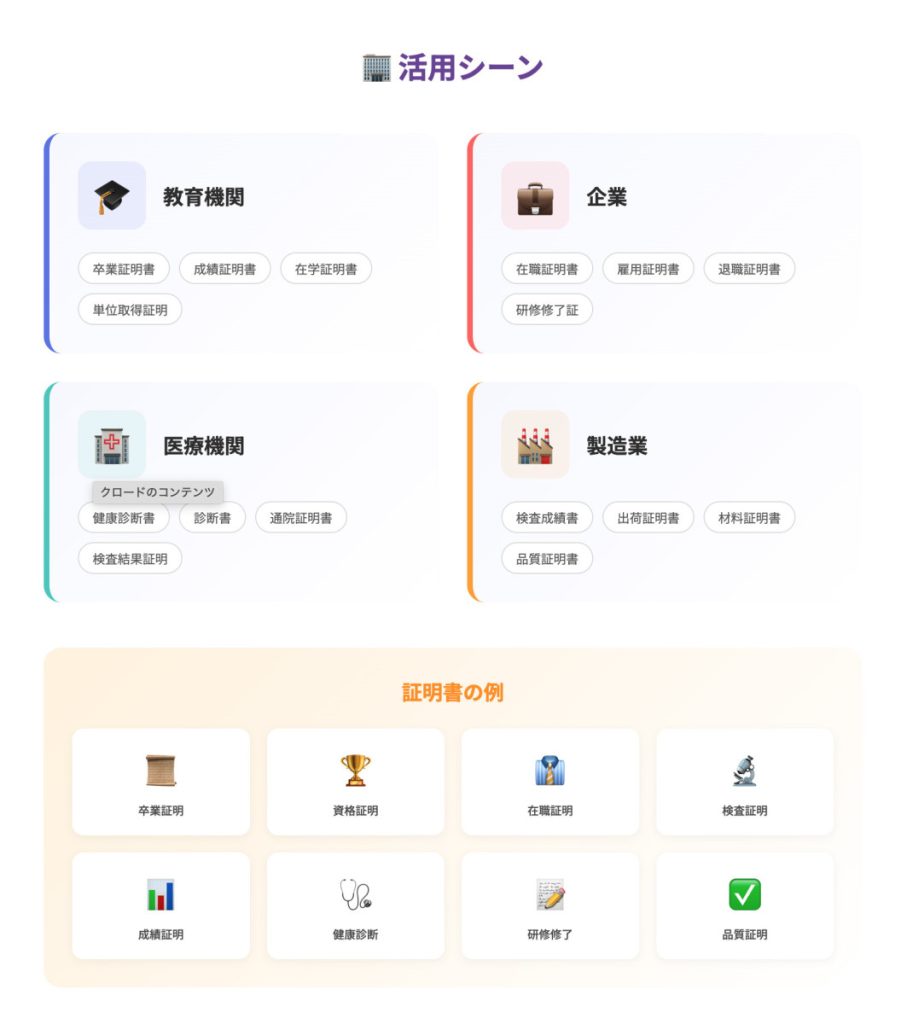Select the 材料証明書 chip

749,518
